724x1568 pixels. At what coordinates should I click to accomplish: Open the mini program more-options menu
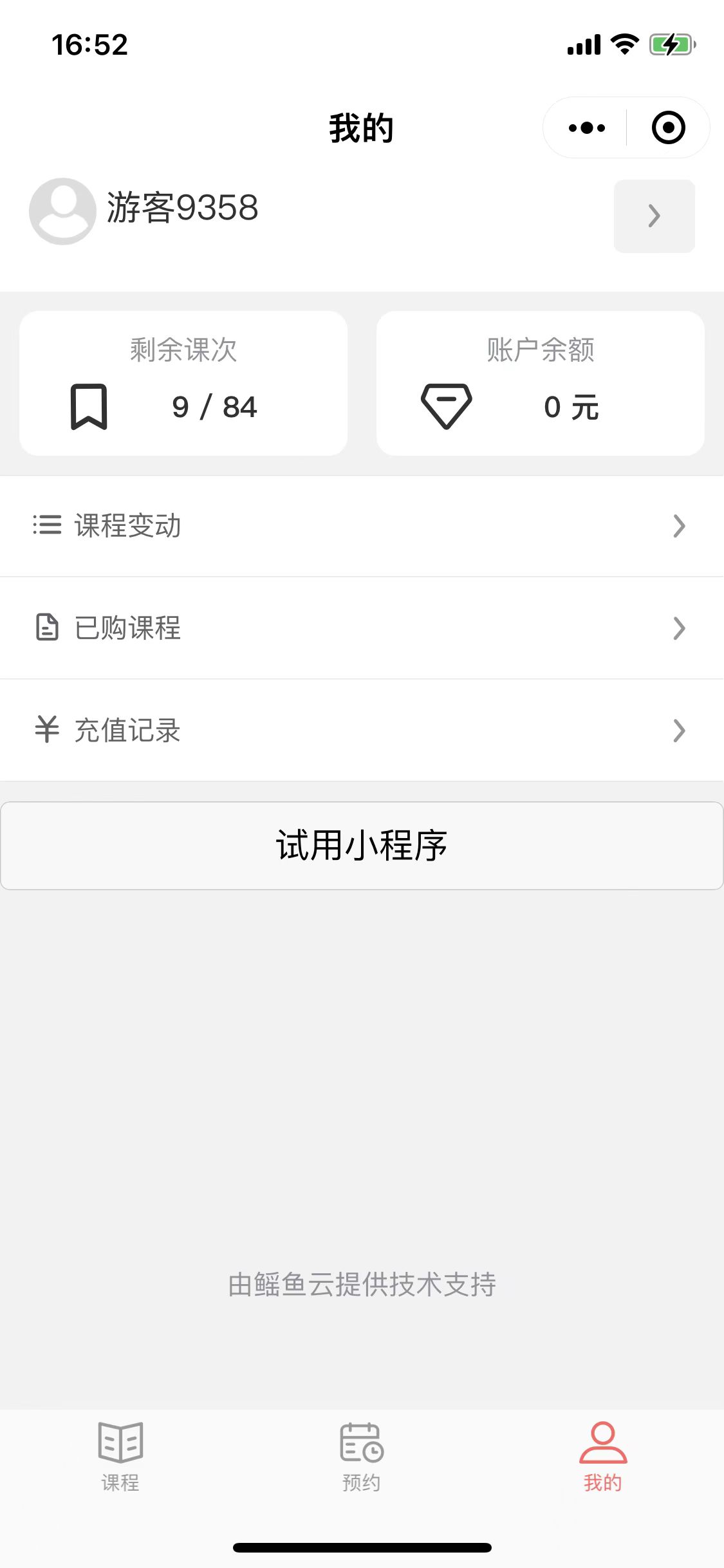[586, 127]
